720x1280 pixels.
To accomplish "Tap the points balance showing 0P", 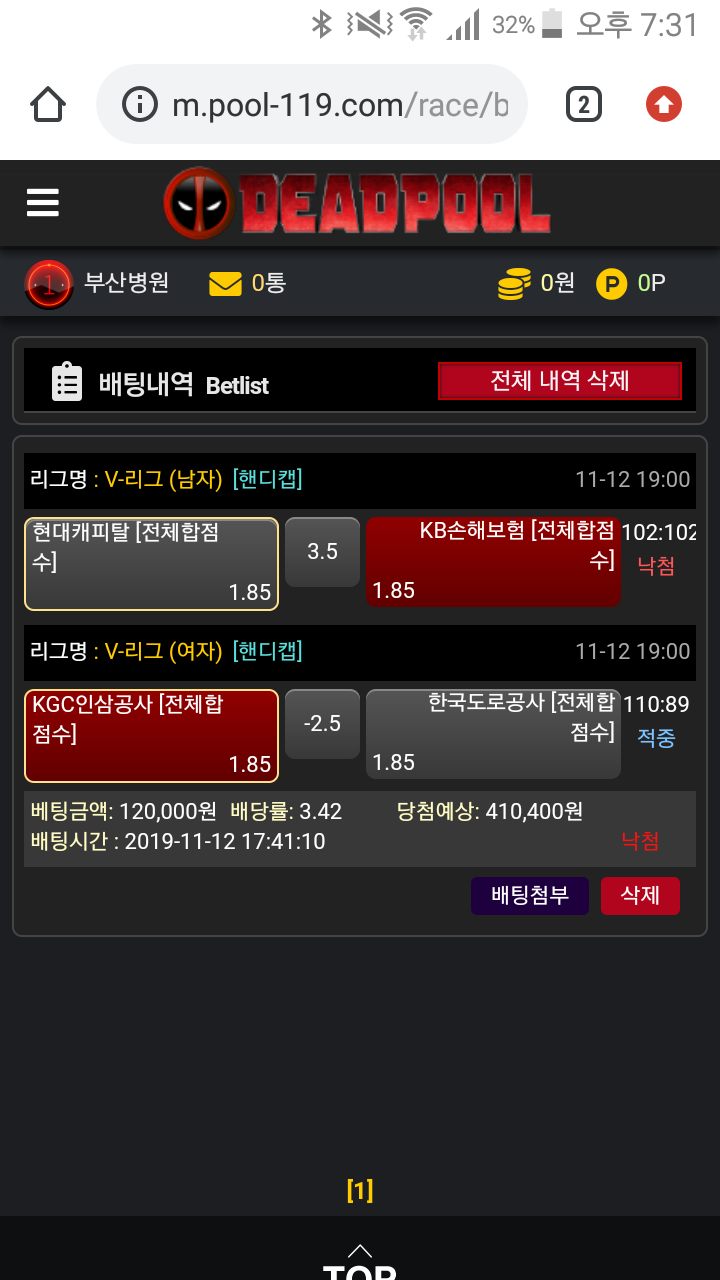I will pyautogui.click(x=631, y=284).
